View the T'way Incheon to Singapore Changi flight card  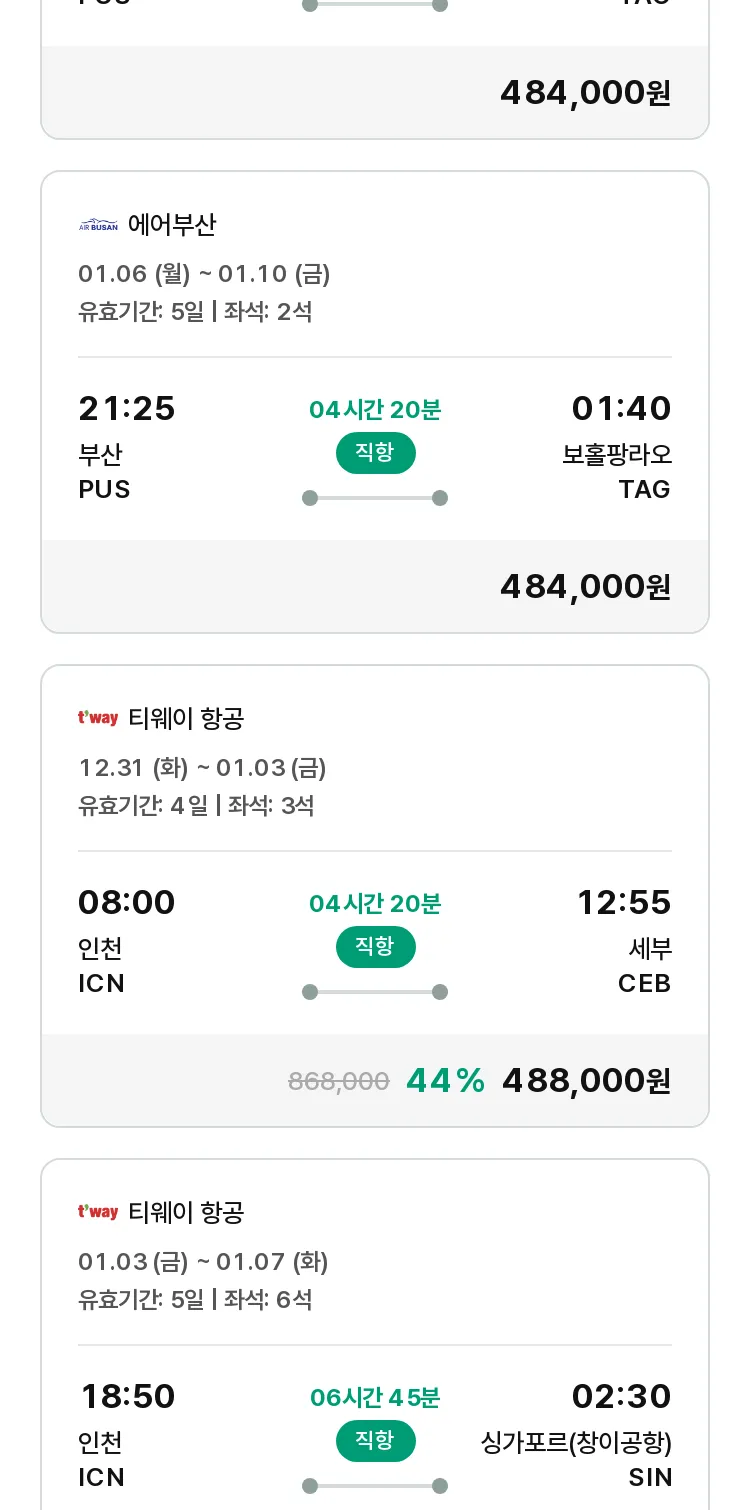click(x=375, y=1335)
